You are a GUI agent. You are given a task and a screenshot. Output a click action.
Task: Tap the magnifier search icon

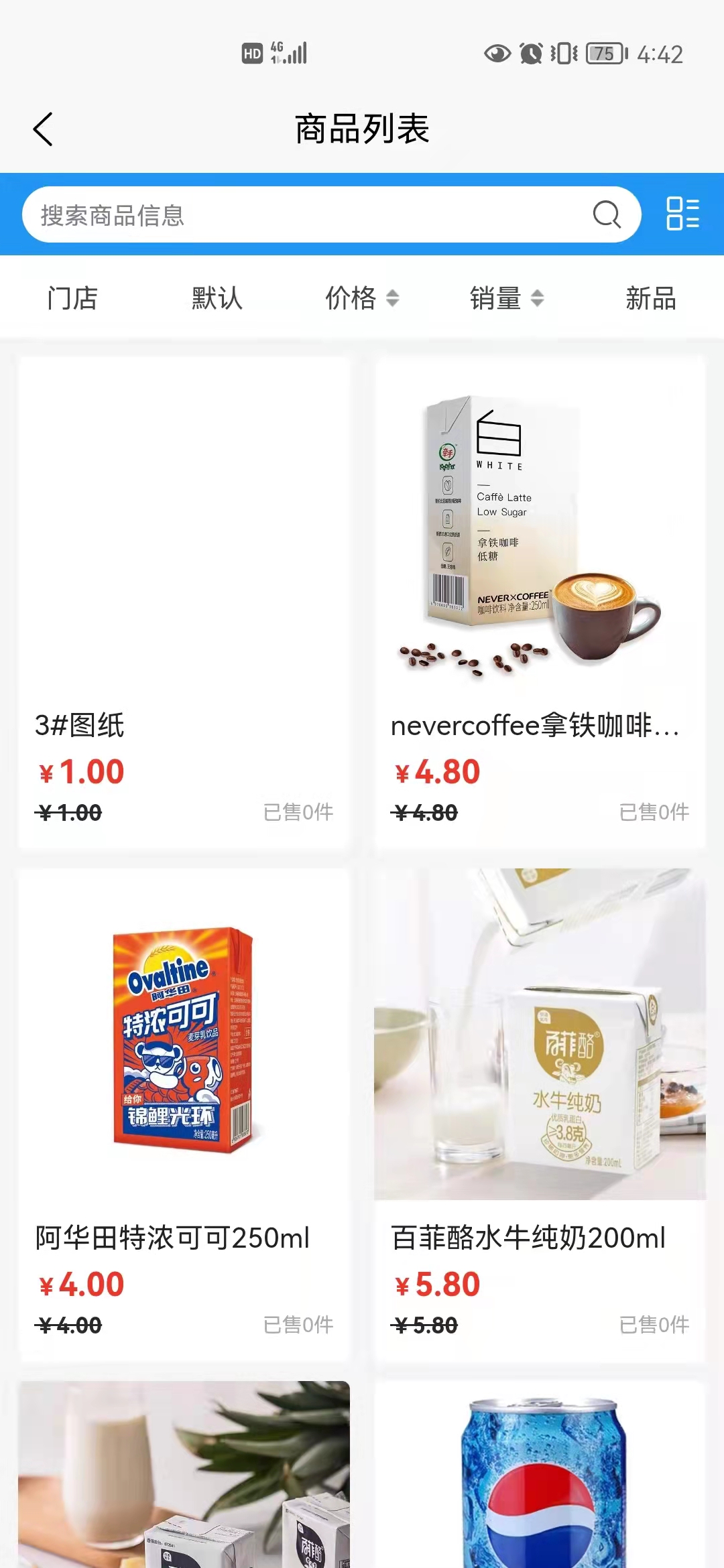tap(607, 215)
